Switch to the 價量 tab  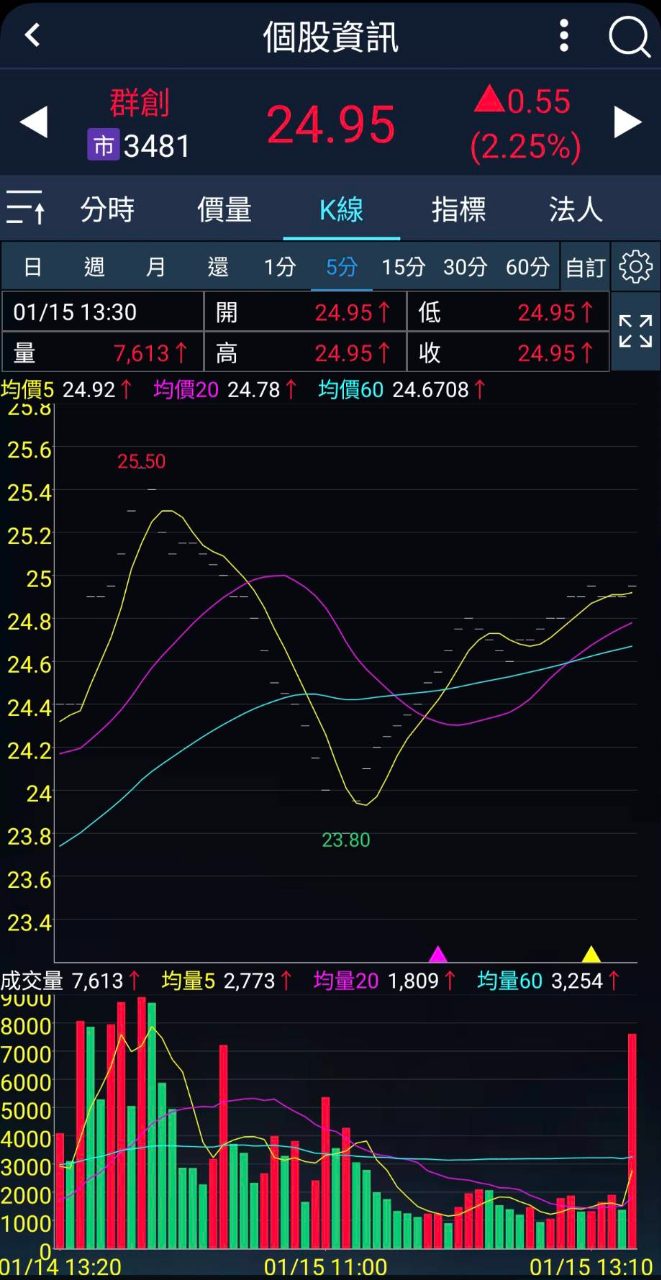(224, 209)
